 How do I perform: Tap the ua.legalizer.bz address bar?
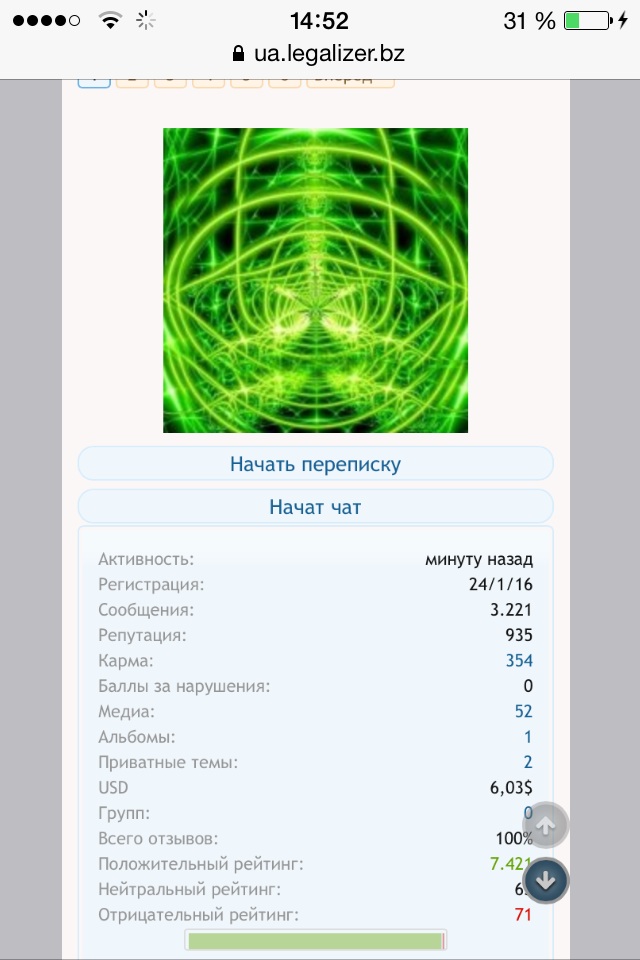pos(320,53)
